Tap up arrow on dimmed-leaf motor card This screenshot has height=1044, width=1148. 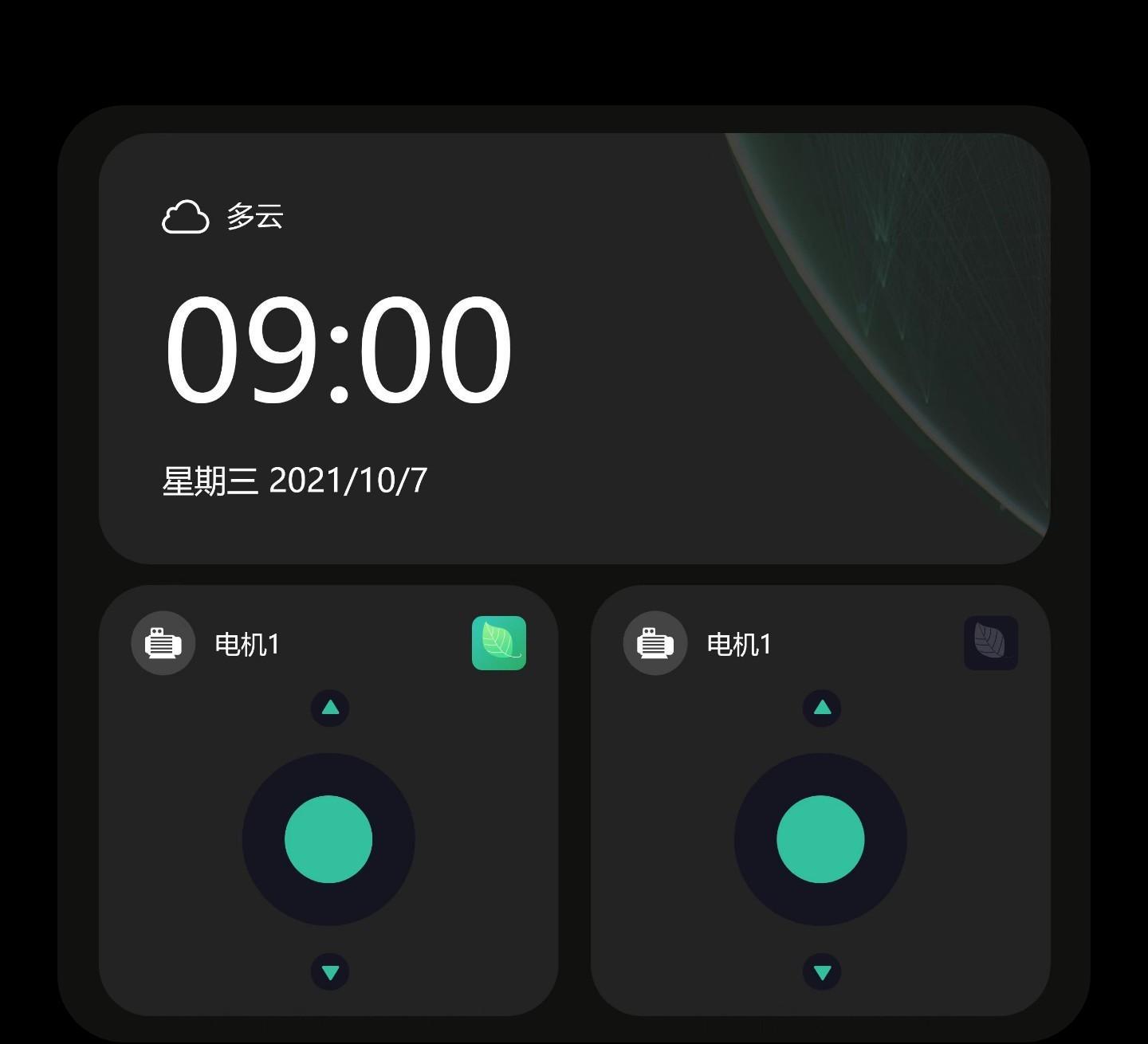click(x=822, y=708)
